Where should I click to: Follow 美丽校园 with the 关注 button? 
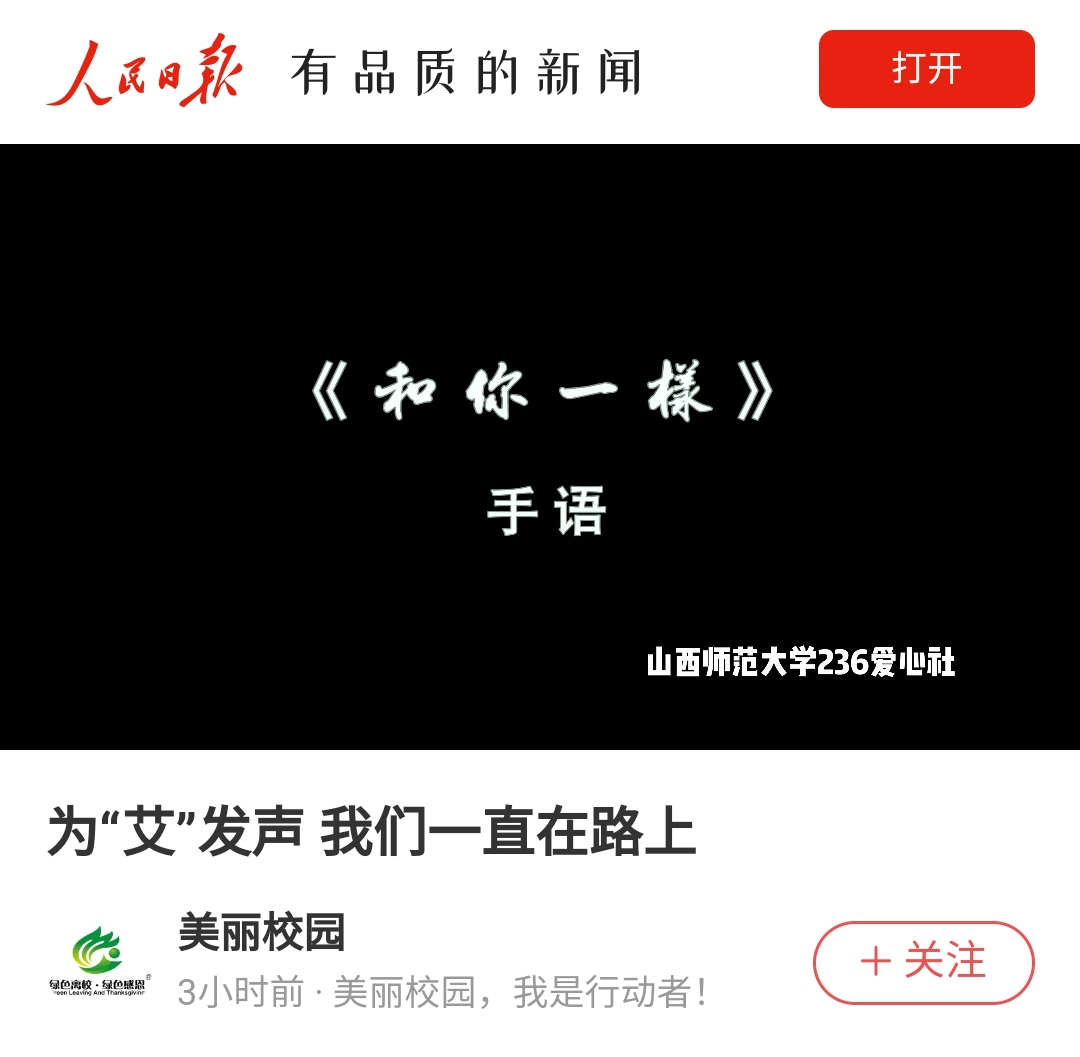coord(923,962)
